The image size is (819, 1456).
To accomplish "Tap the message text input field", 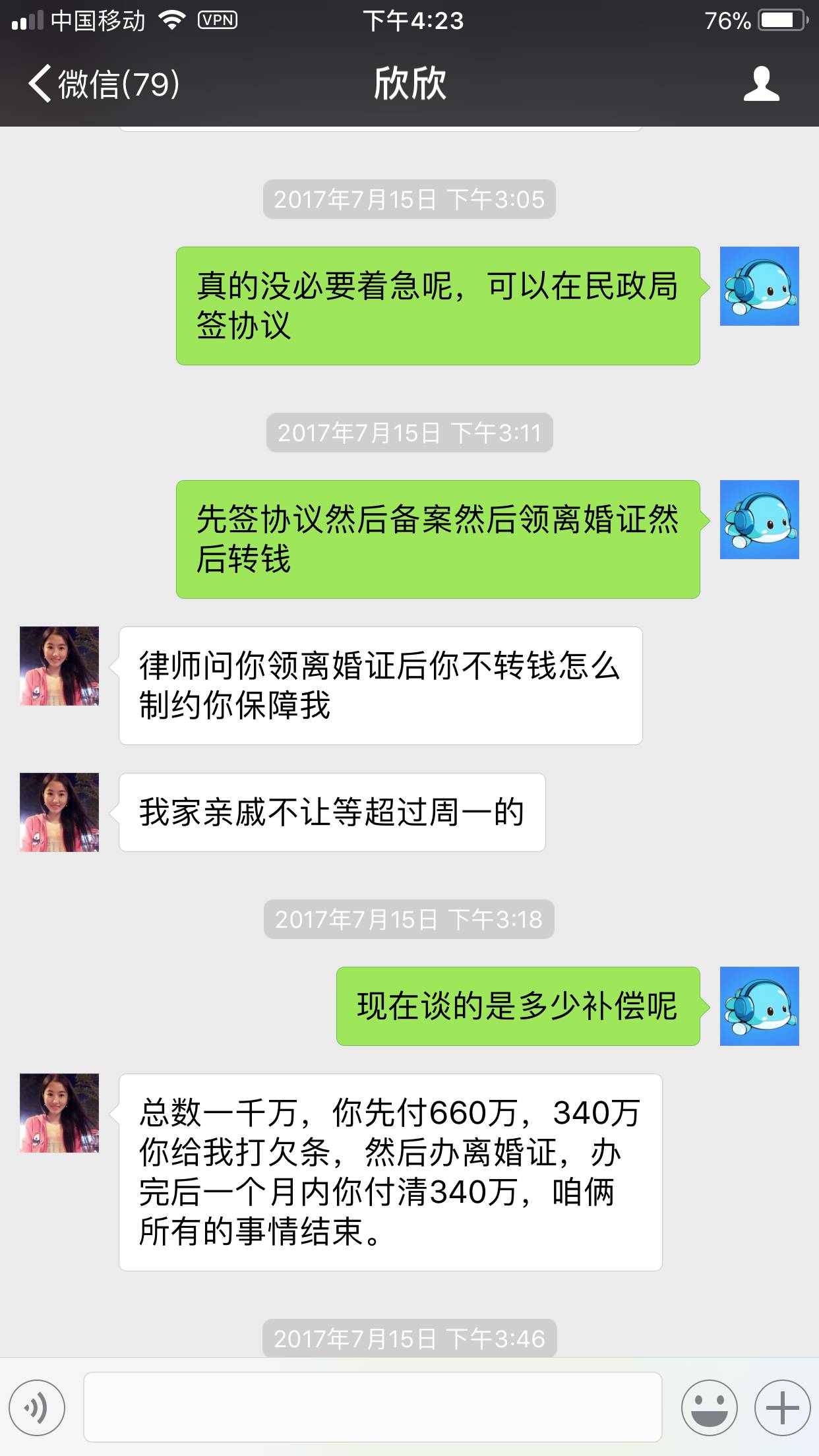I will tap(373, 1408).
